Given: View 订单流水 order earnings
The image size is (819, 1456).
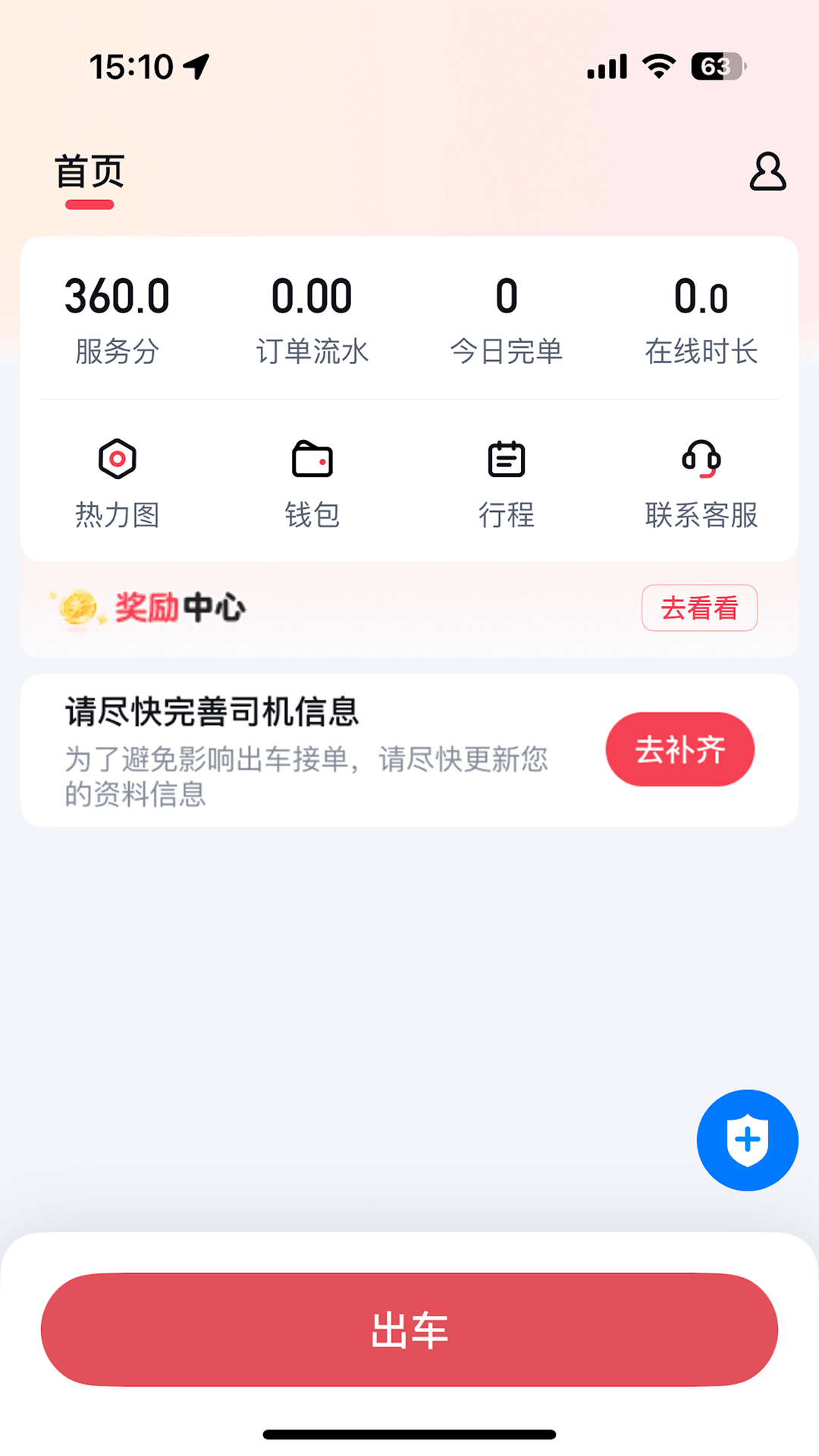Looking at the screenshot, I should [312, 318].
